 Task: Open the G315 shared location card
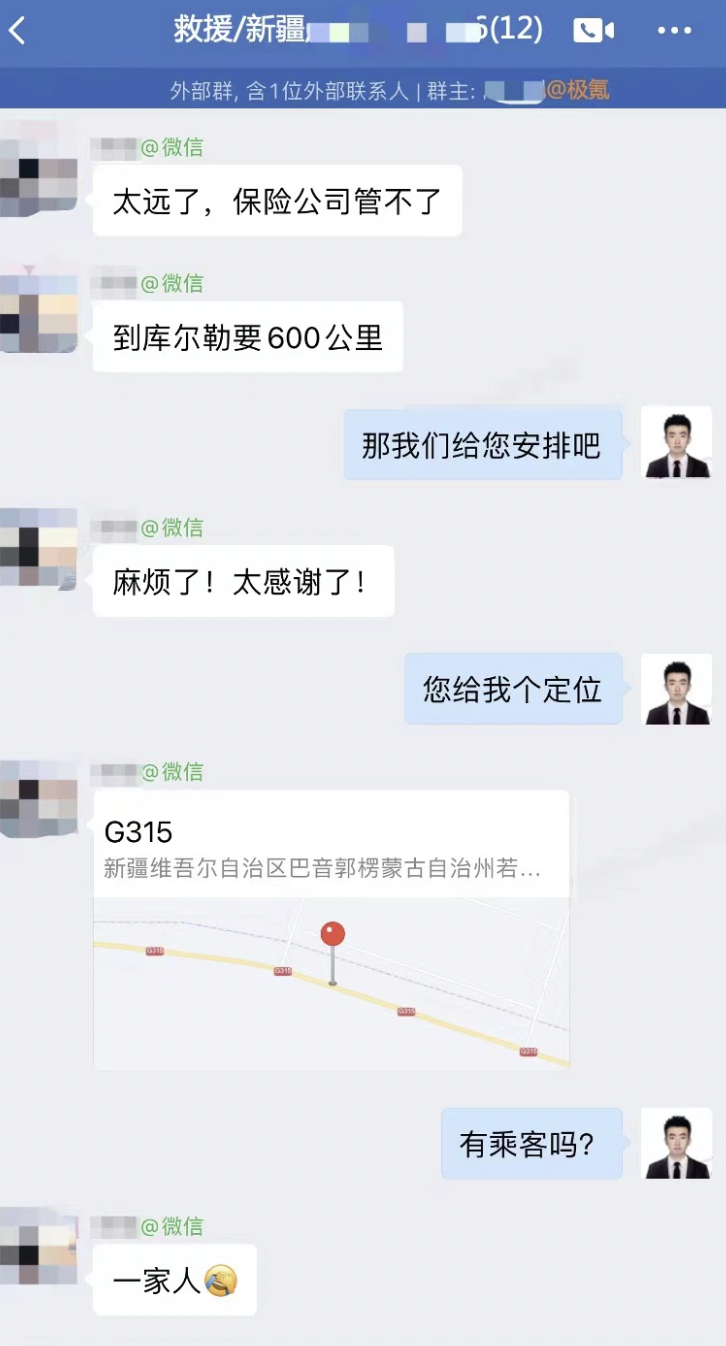tap(331, 930)
